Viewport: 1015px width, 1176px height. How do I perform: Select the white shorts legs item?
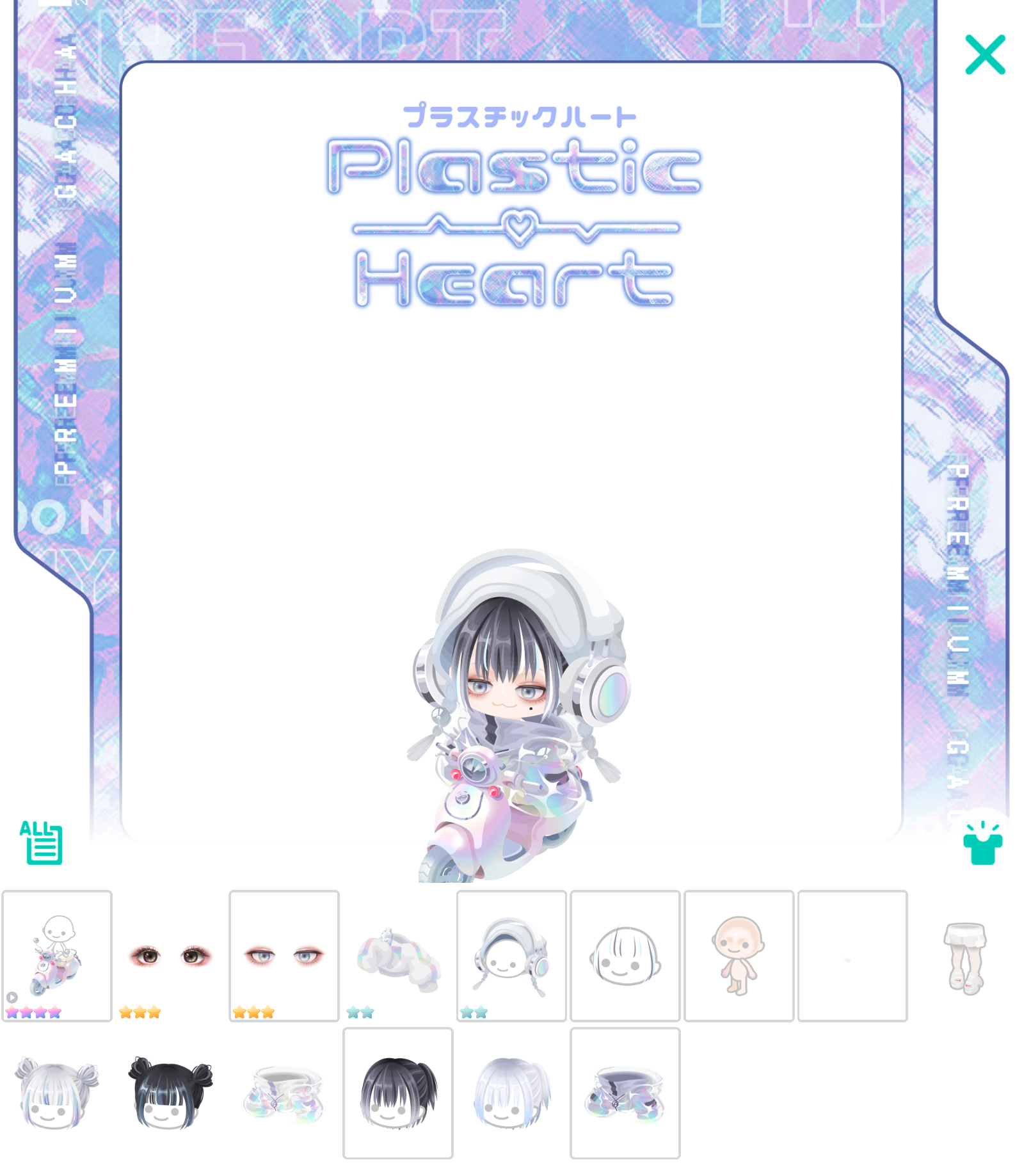965,957
